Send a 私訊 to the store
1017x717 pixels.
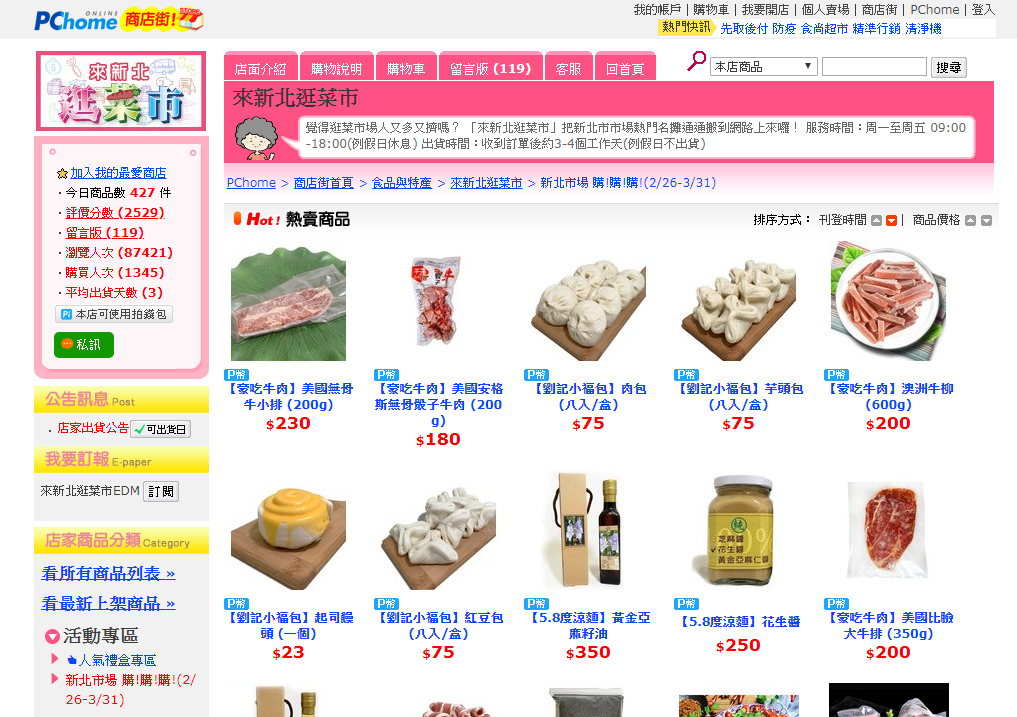83,344
